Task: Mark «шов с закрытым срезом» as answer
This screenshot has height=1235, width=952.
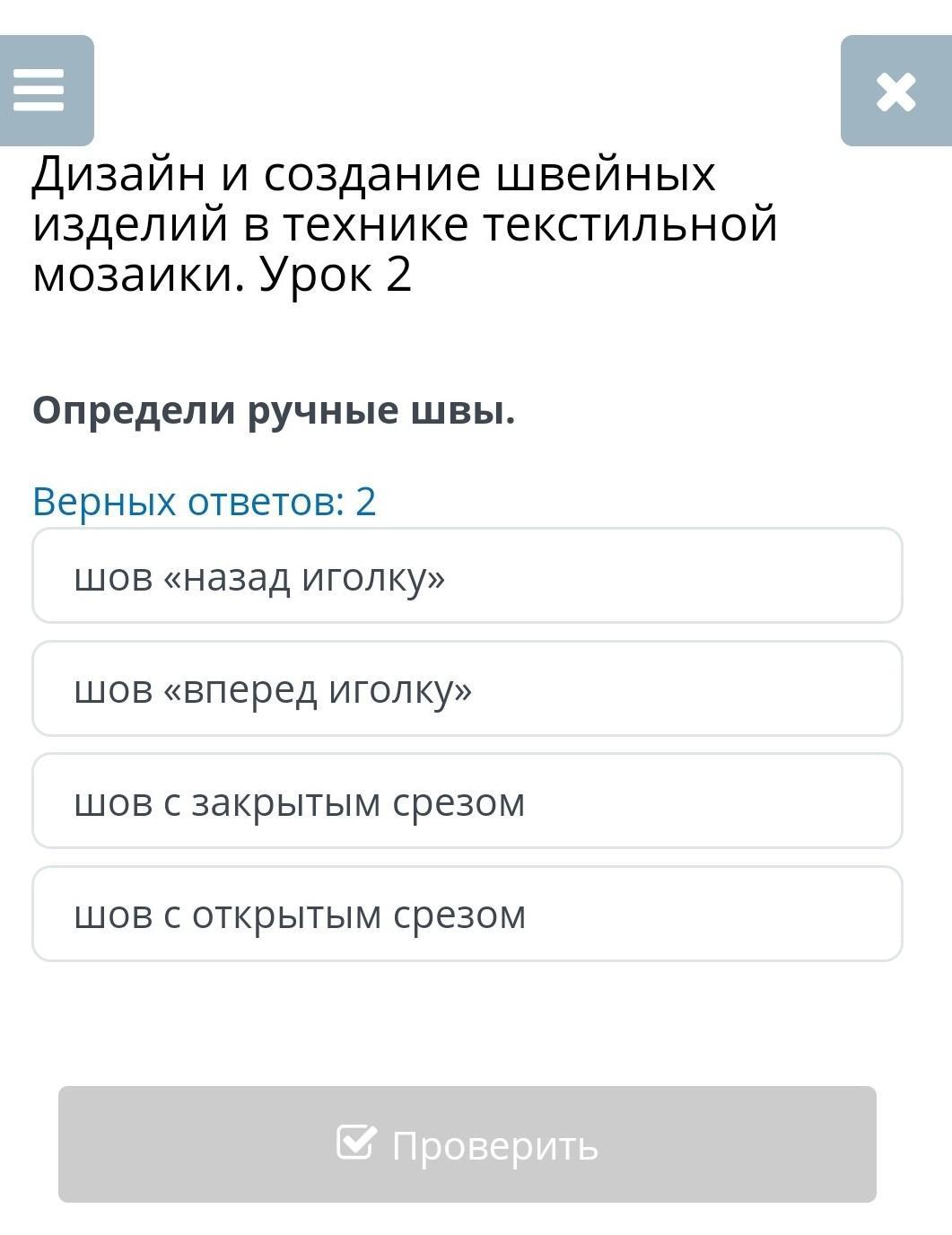Action: click(467, 801)
